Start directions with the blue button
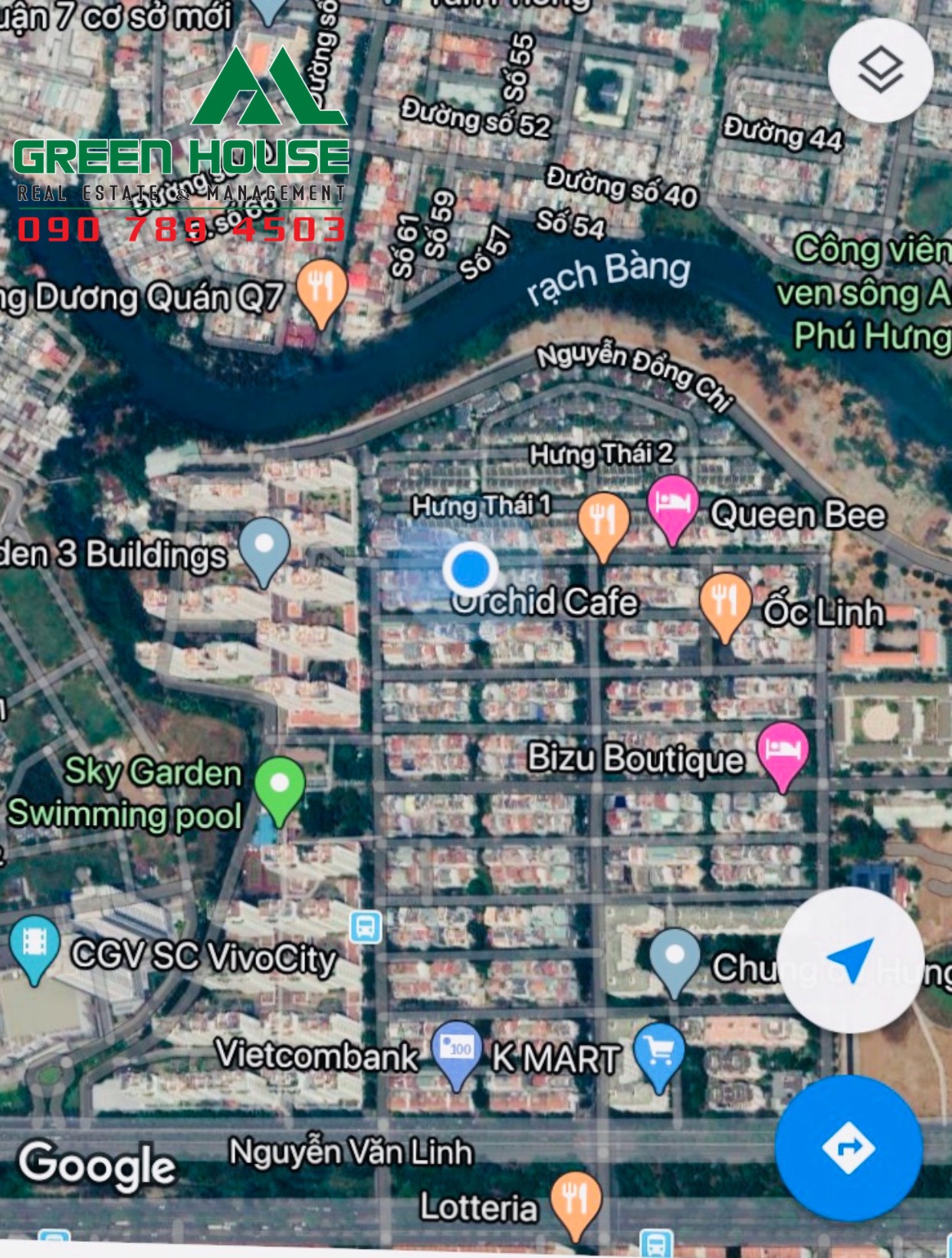 [848, 1147]
